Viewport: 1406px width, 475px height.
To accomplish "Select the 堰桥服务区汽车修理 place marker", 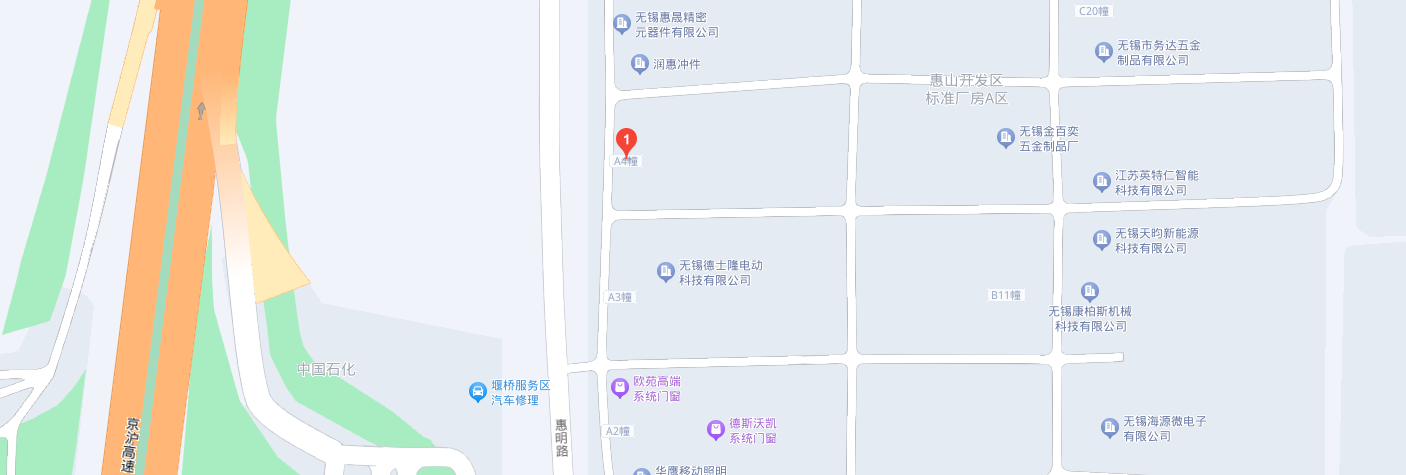I will (x=478, y=392).
